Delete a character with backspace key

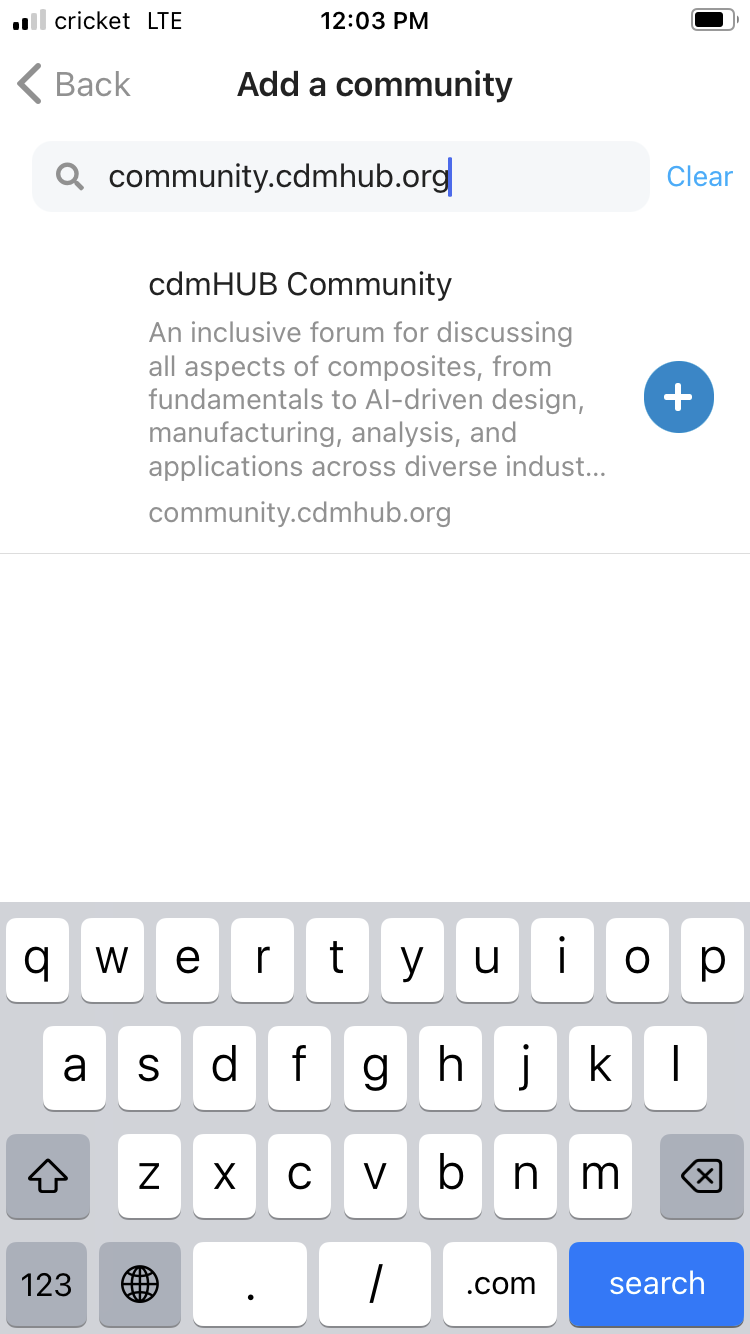tap(702, 1176)
